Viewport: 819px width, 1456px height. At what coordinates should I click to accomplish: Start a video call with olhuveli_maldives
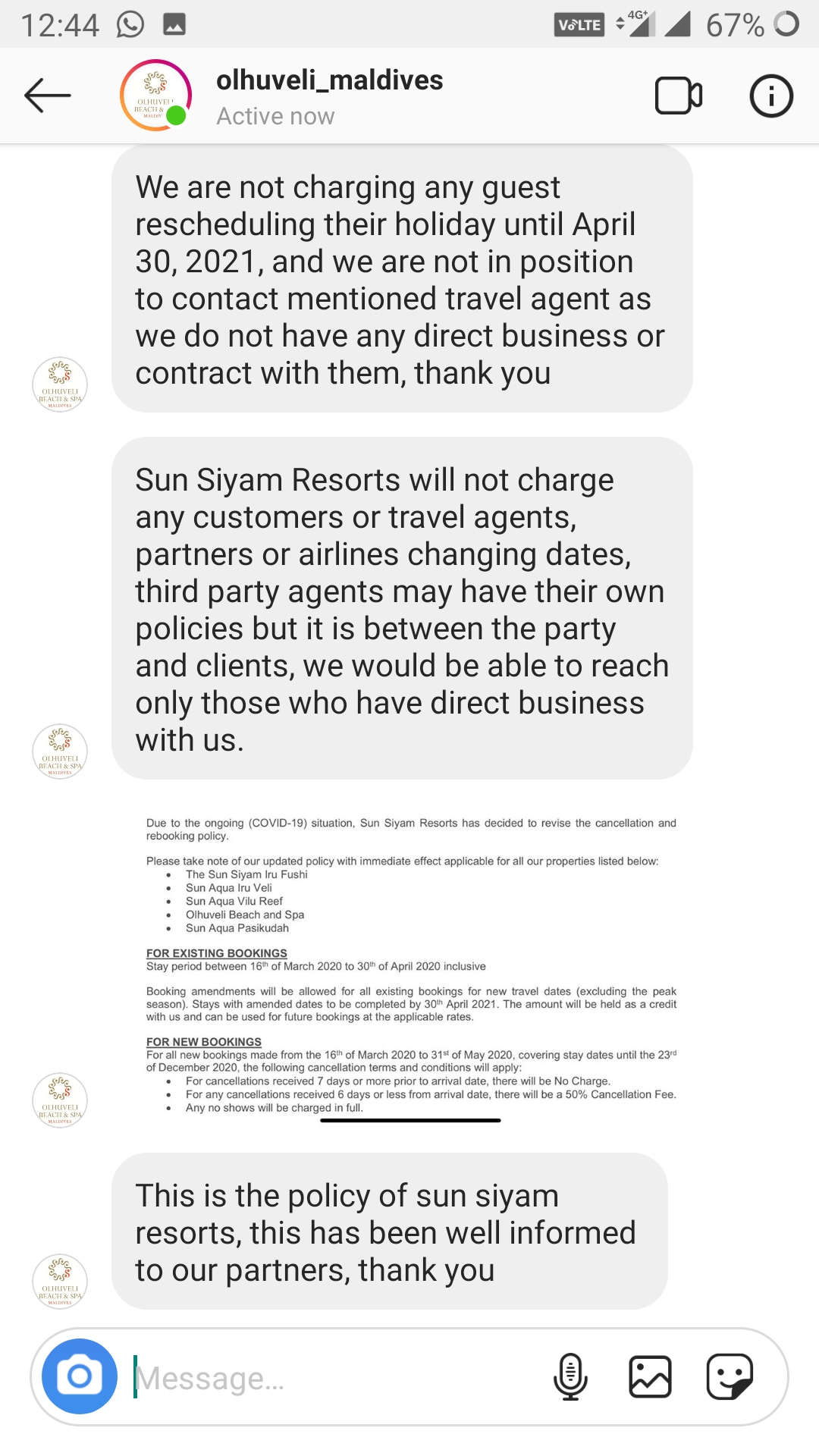coord(678,96)
